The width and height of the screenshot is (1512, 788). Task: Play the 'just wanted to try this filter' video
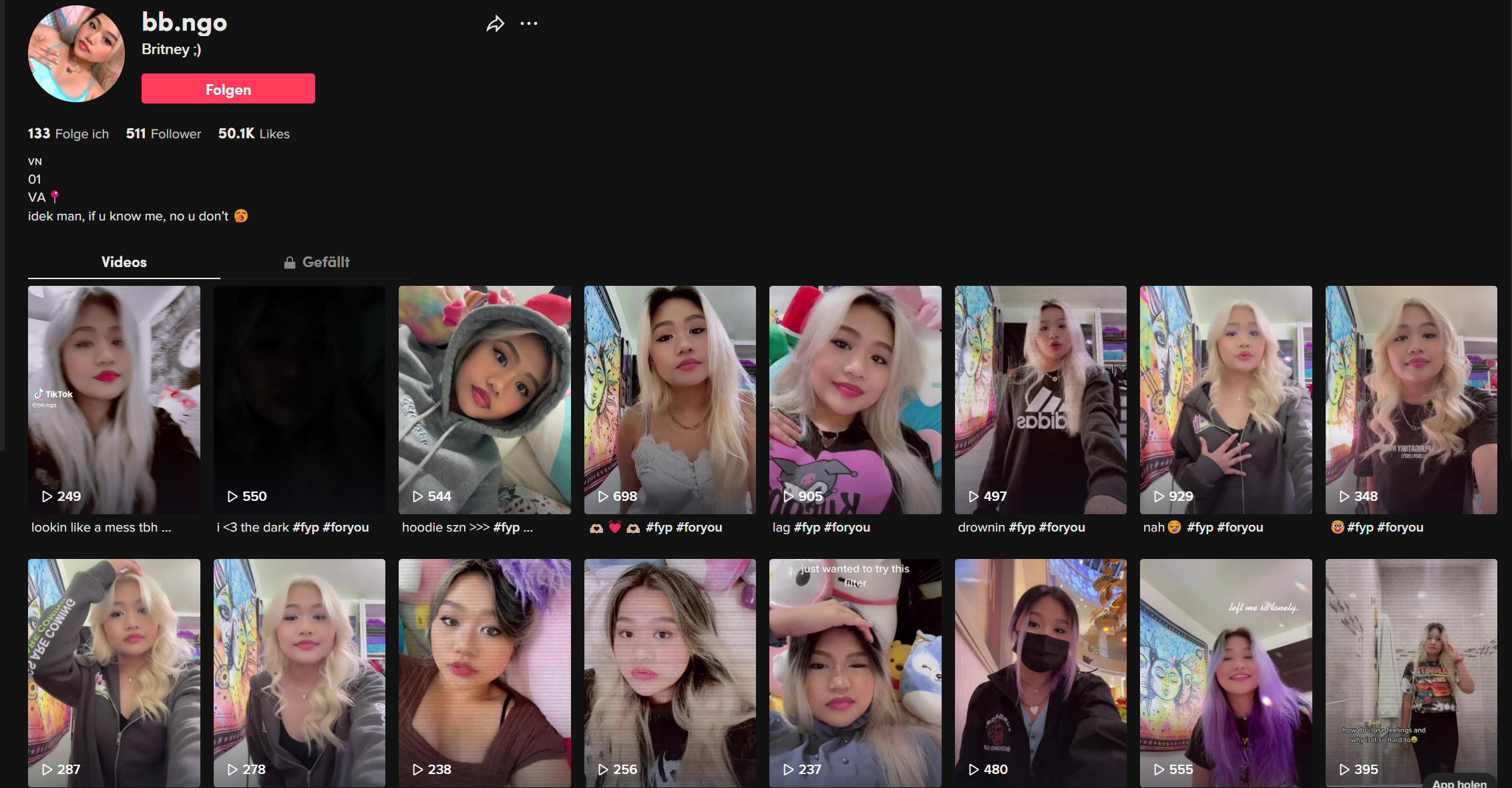pyautogui.click(x=856, y=672)
